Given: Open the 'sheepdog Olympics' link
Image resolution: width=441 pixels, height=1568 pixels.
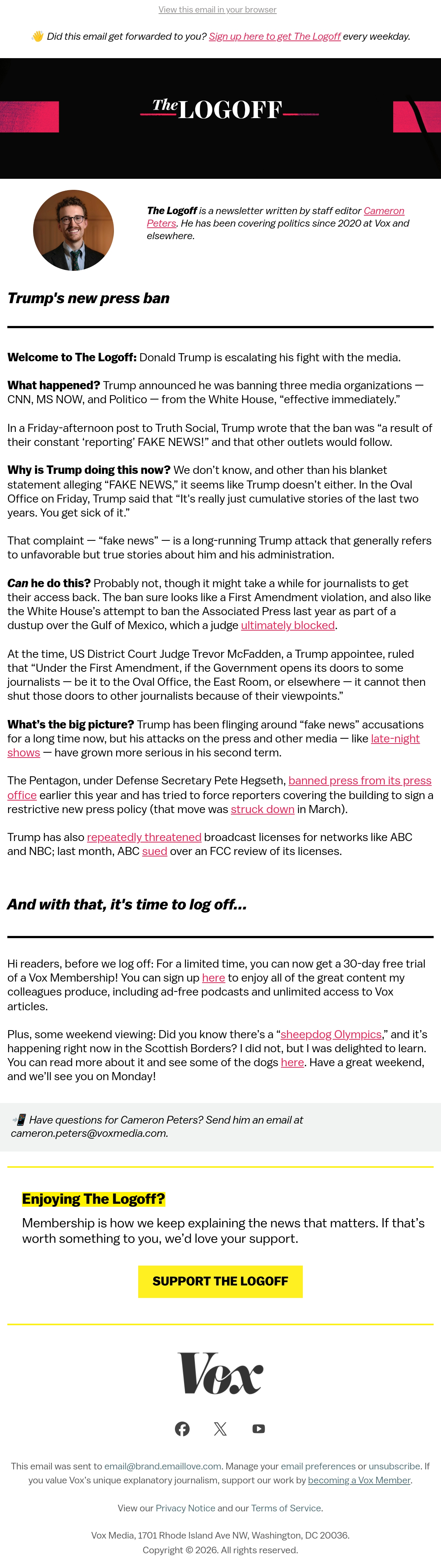Looking at the screenshot, I should [331, 1034].
